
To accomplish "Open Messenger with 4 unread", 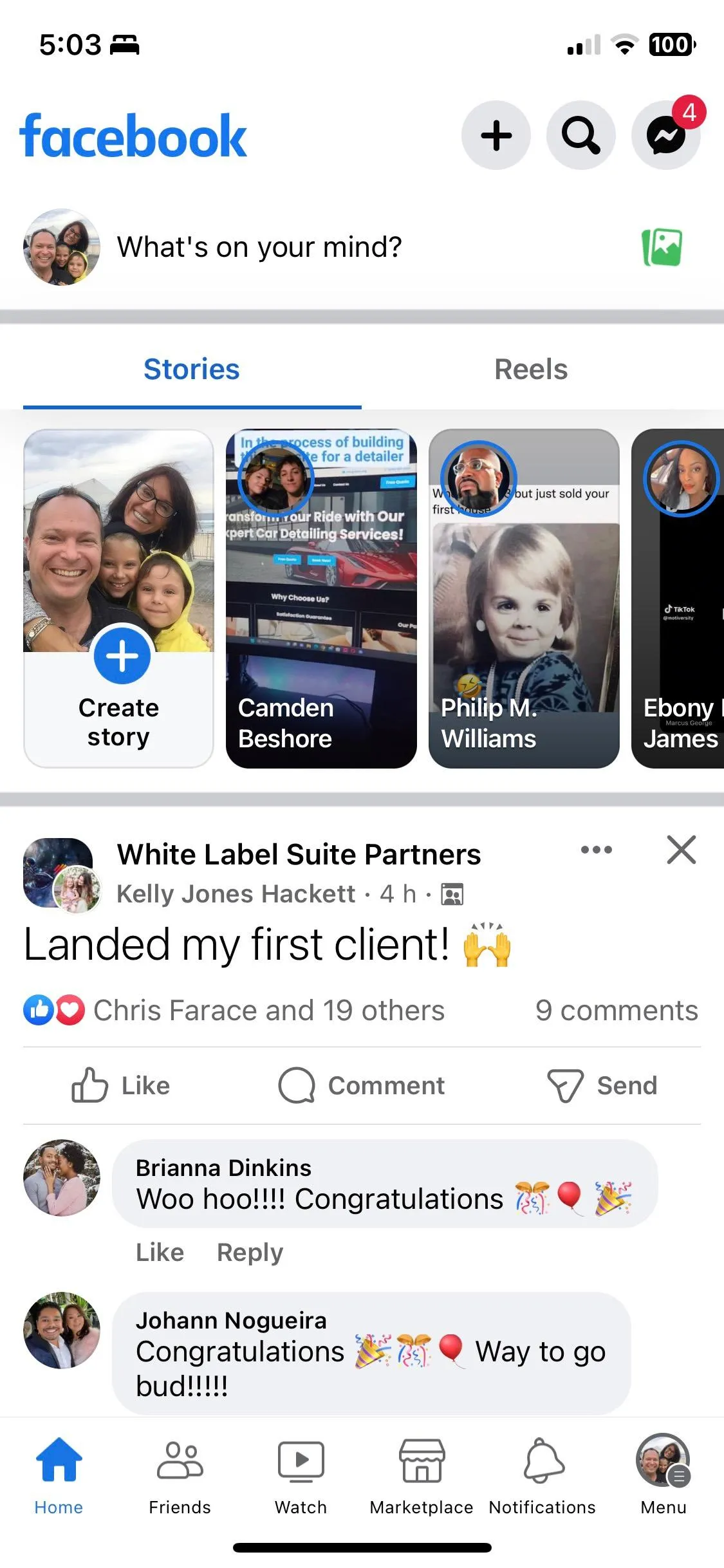I will pos(666,135).
